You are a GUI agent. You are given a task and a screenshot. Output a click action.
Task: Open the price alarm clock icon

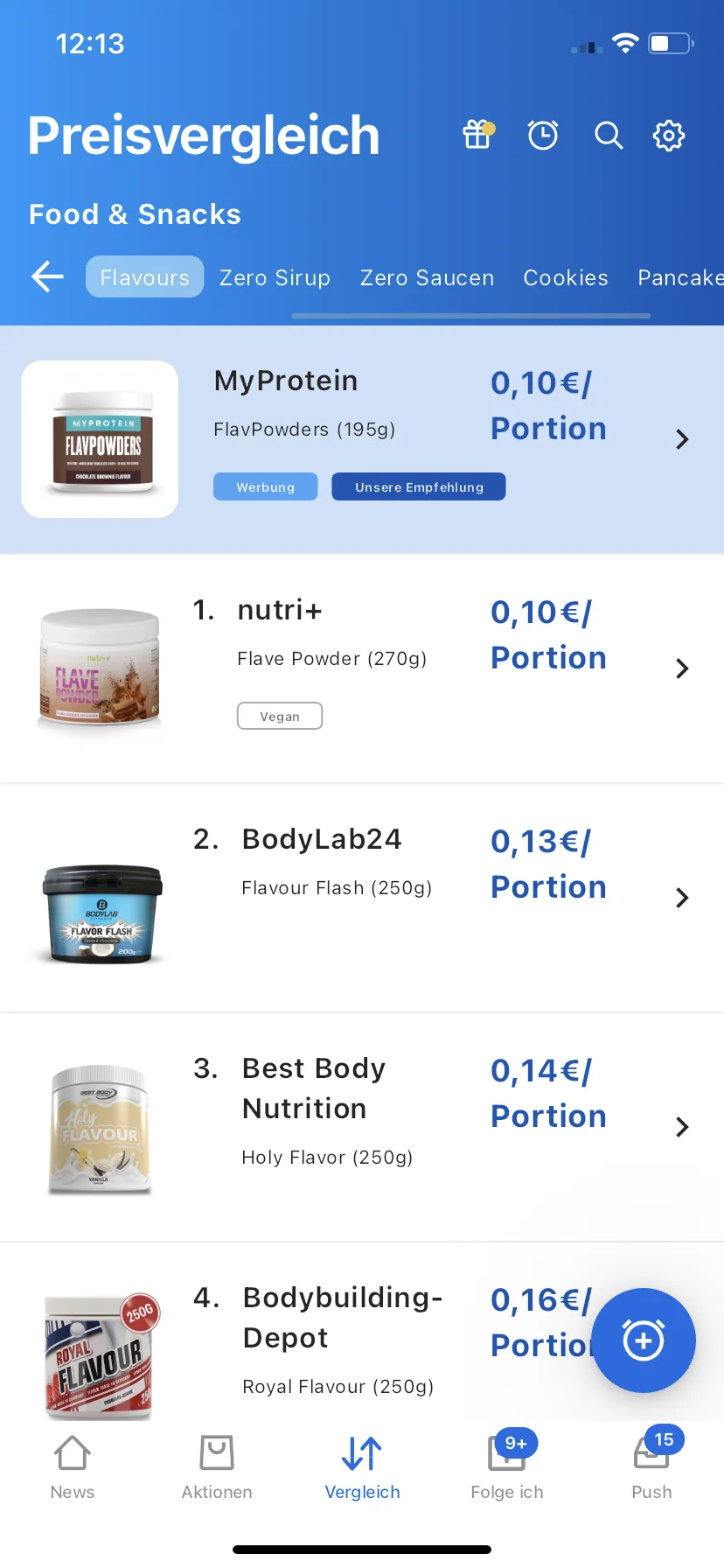tap(543, 136)
